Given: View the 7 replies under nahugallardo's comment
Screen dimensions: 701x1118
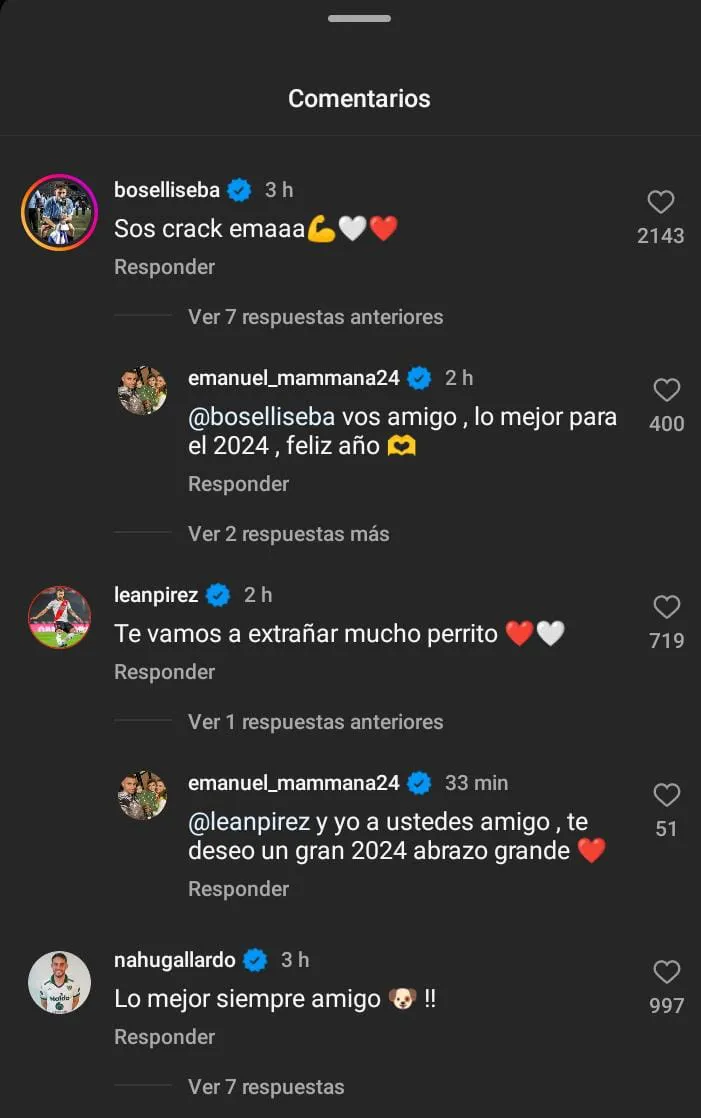Looking at the screenshot, I should pos(266,1087).
